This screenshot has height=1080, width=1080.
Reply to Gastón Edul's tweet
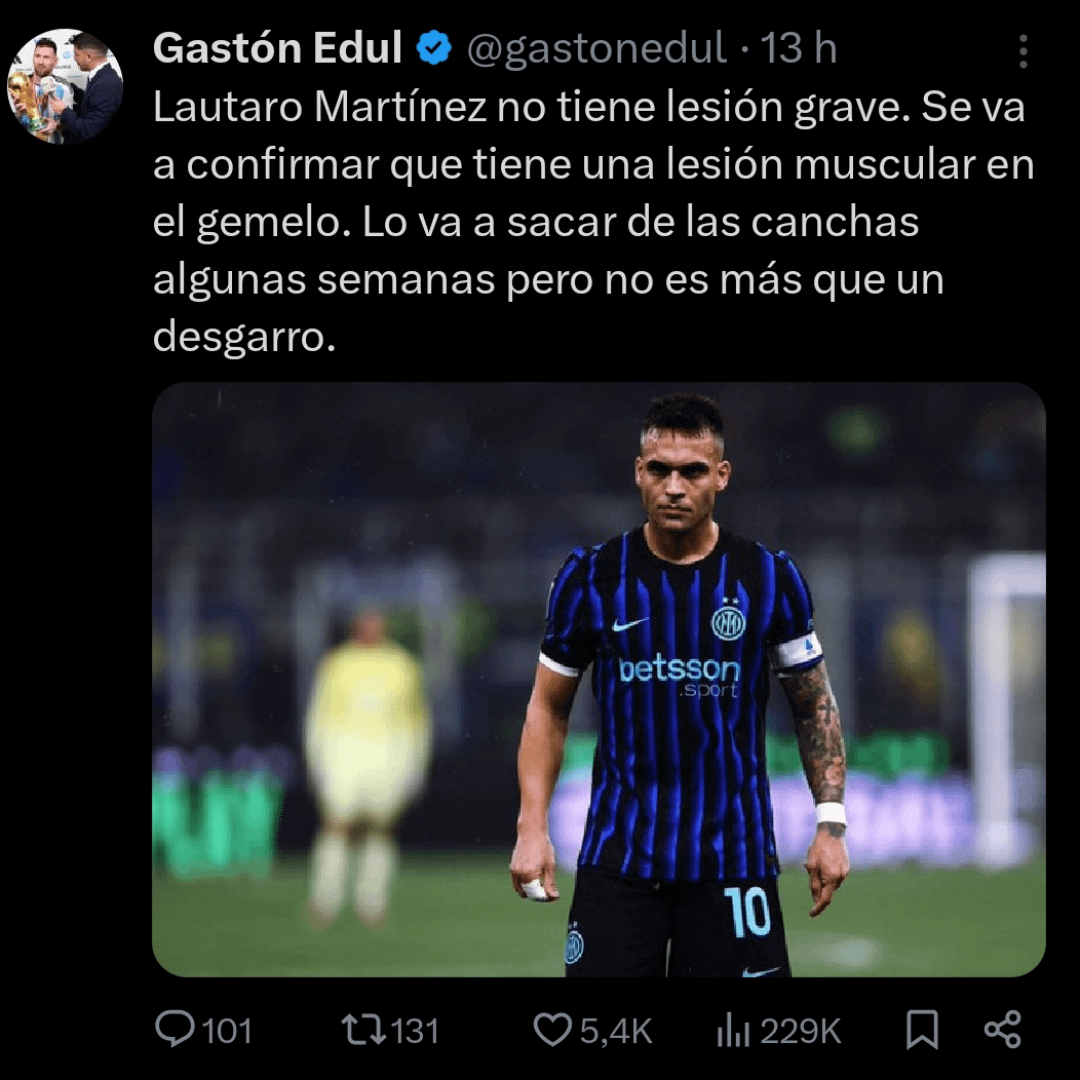point(176,1030)
